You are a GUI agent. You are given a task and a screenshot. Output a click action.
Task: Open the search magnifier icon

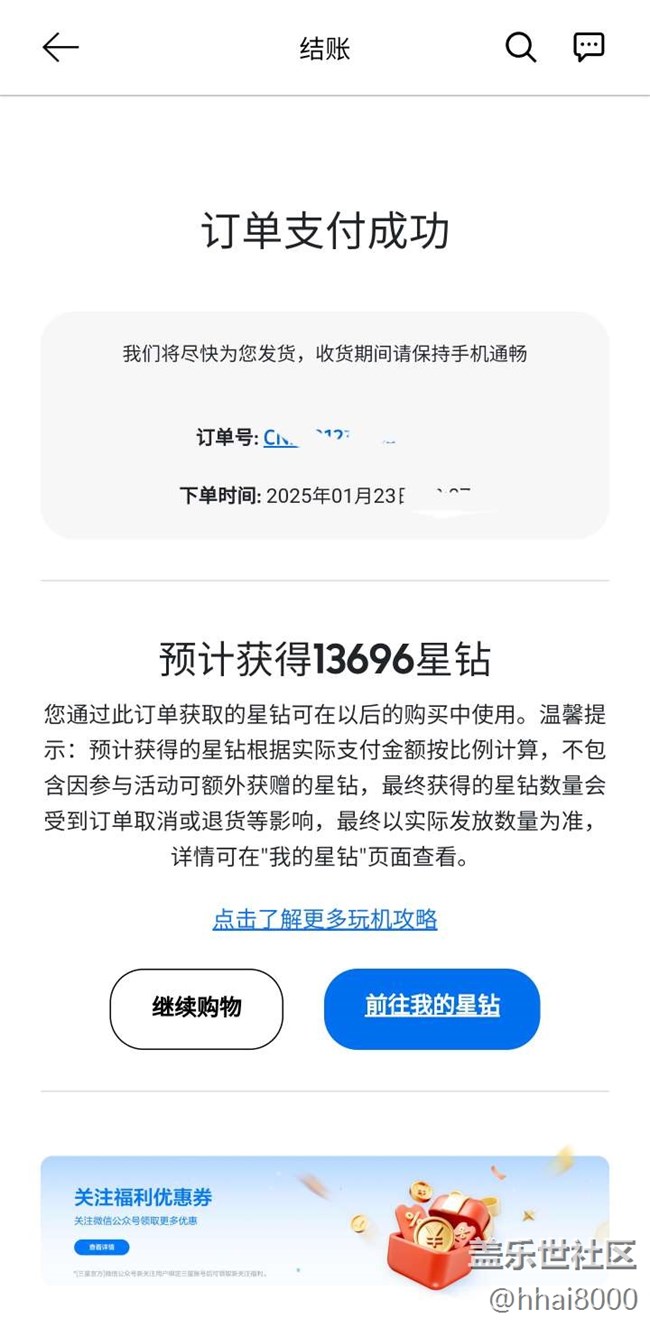520,47
